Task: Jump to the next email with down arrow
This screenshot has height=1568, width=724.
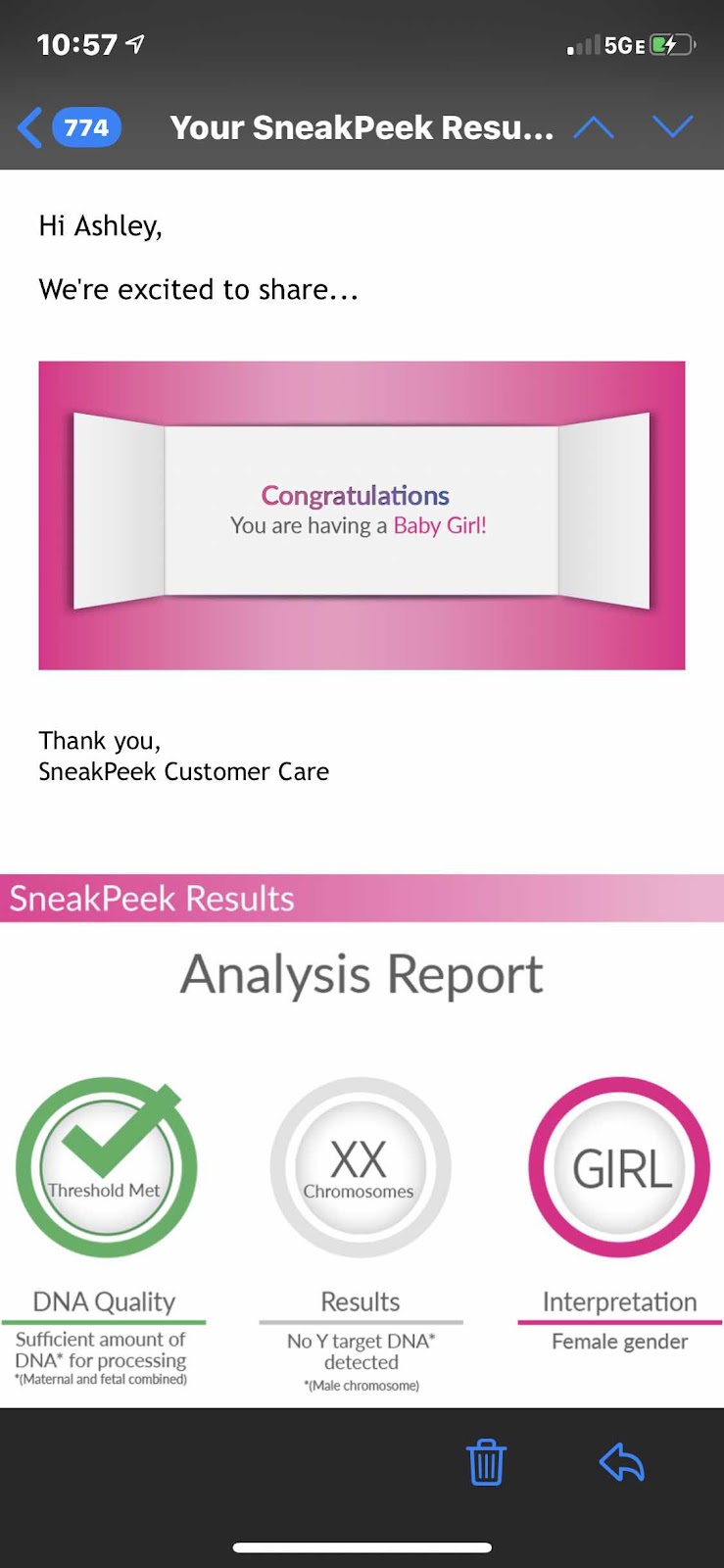Action: tap(672, 126)
